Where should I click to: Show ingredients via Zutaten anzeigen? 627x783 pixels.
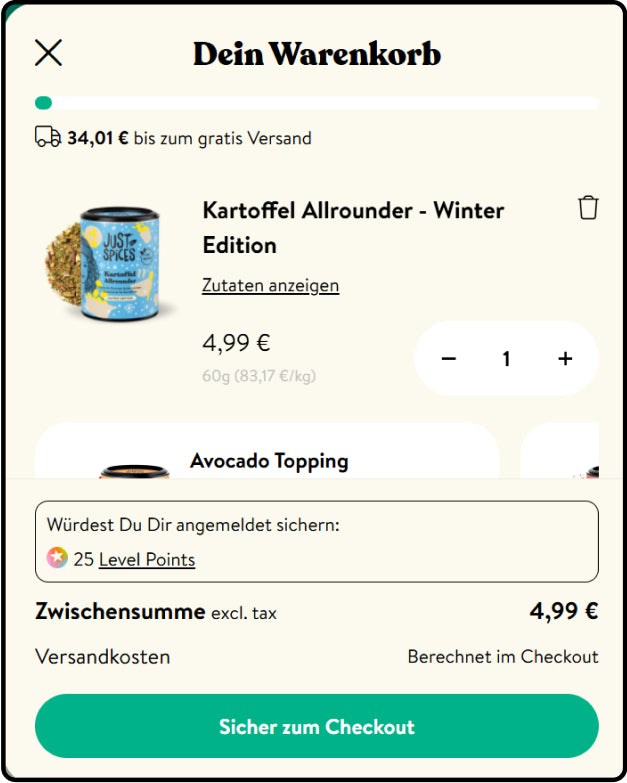270,286
